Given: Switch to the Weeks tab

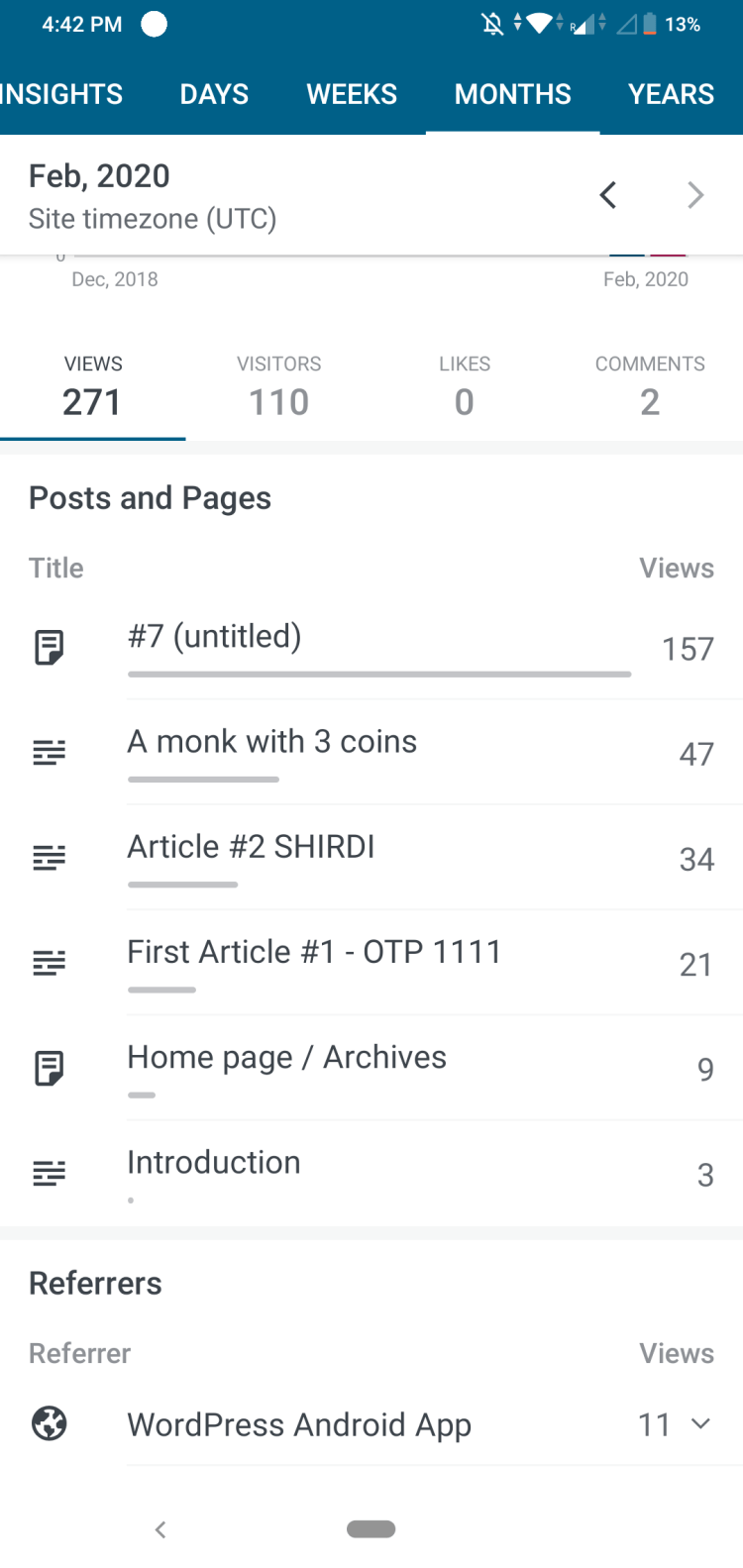Looking at the screenshot, I should (x=352, y=94).
